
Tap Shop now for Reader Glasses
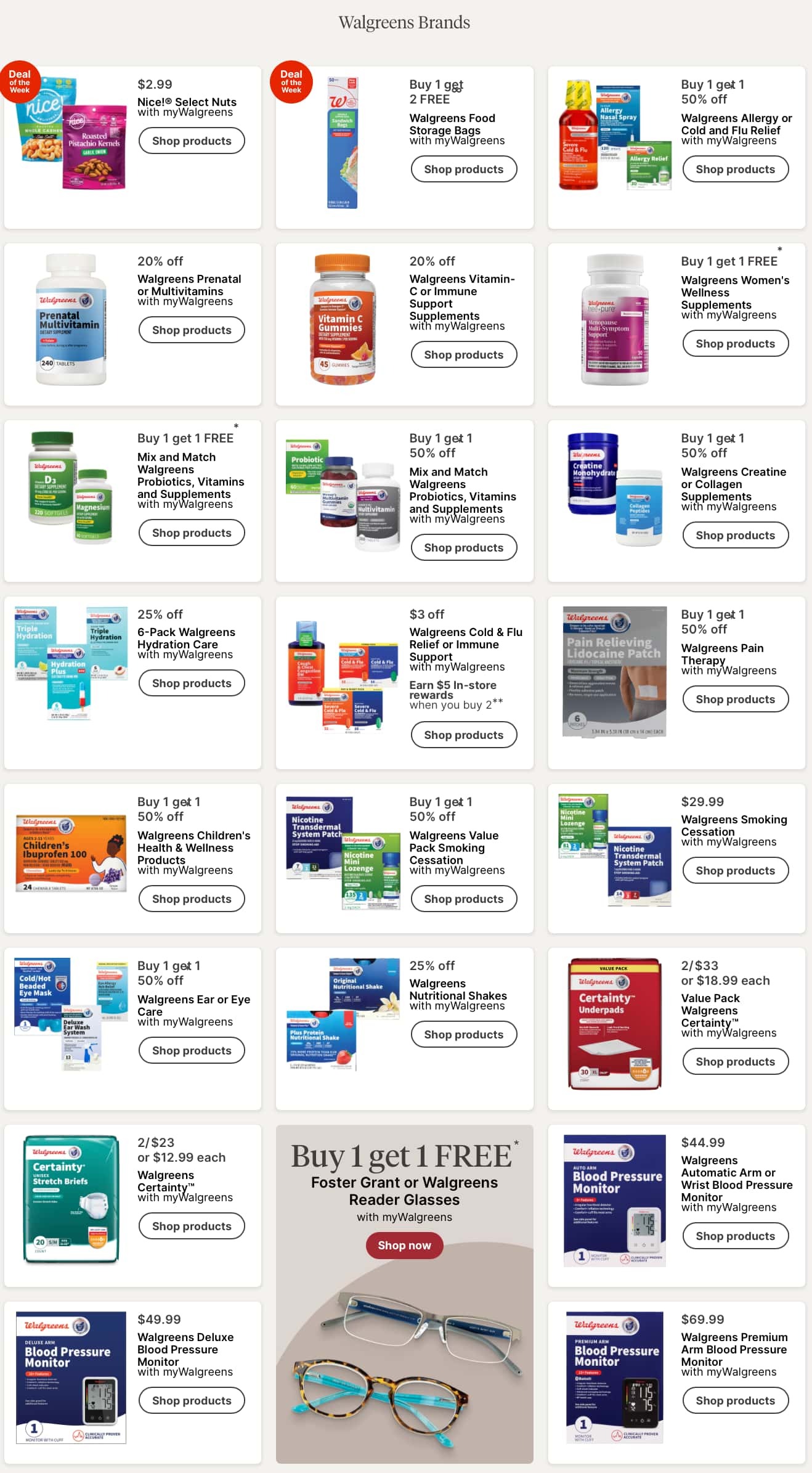point(404,1246)
